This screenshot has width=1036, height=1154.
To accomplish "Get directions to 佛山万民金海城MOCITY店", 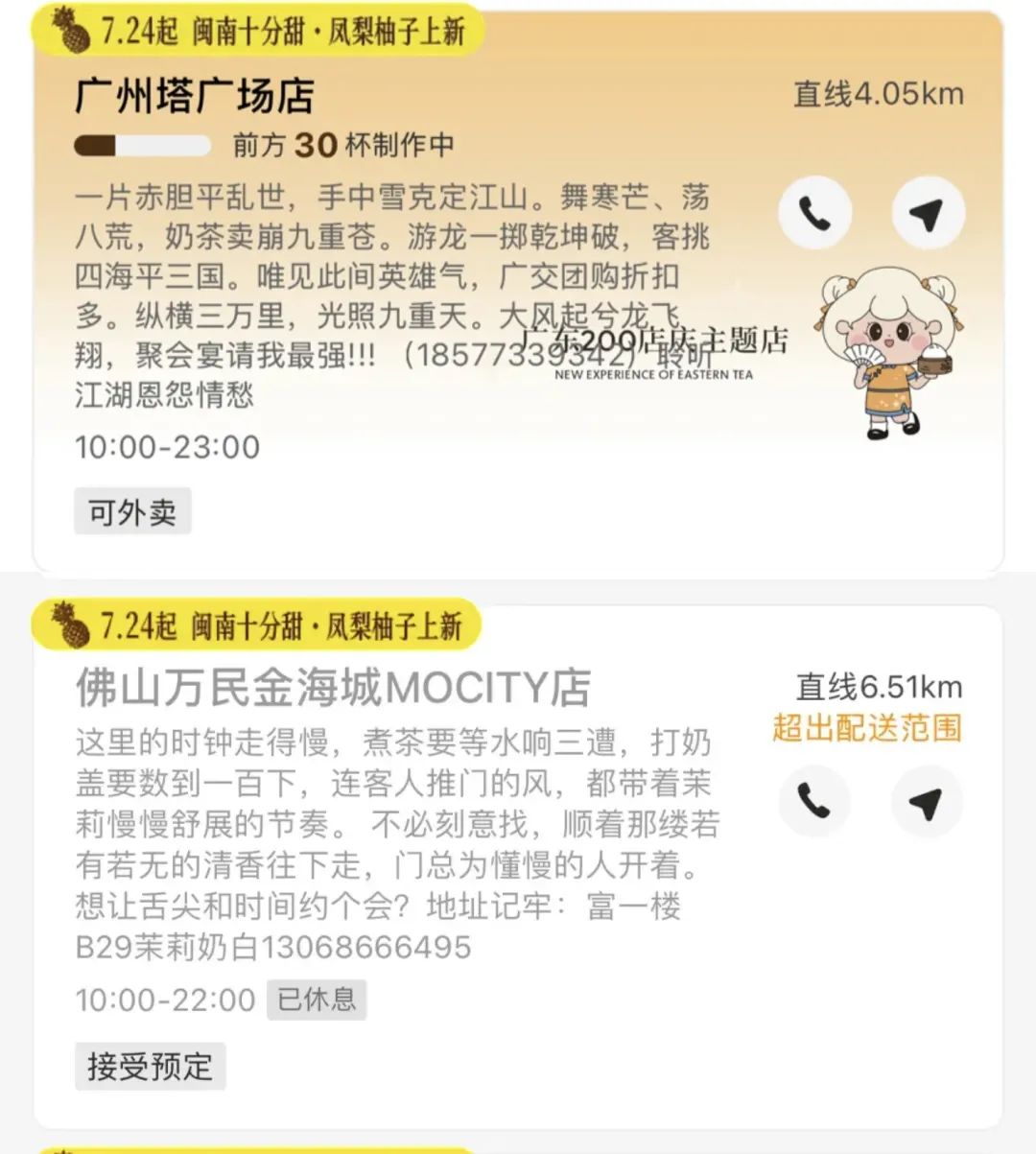I will (927, 801).
